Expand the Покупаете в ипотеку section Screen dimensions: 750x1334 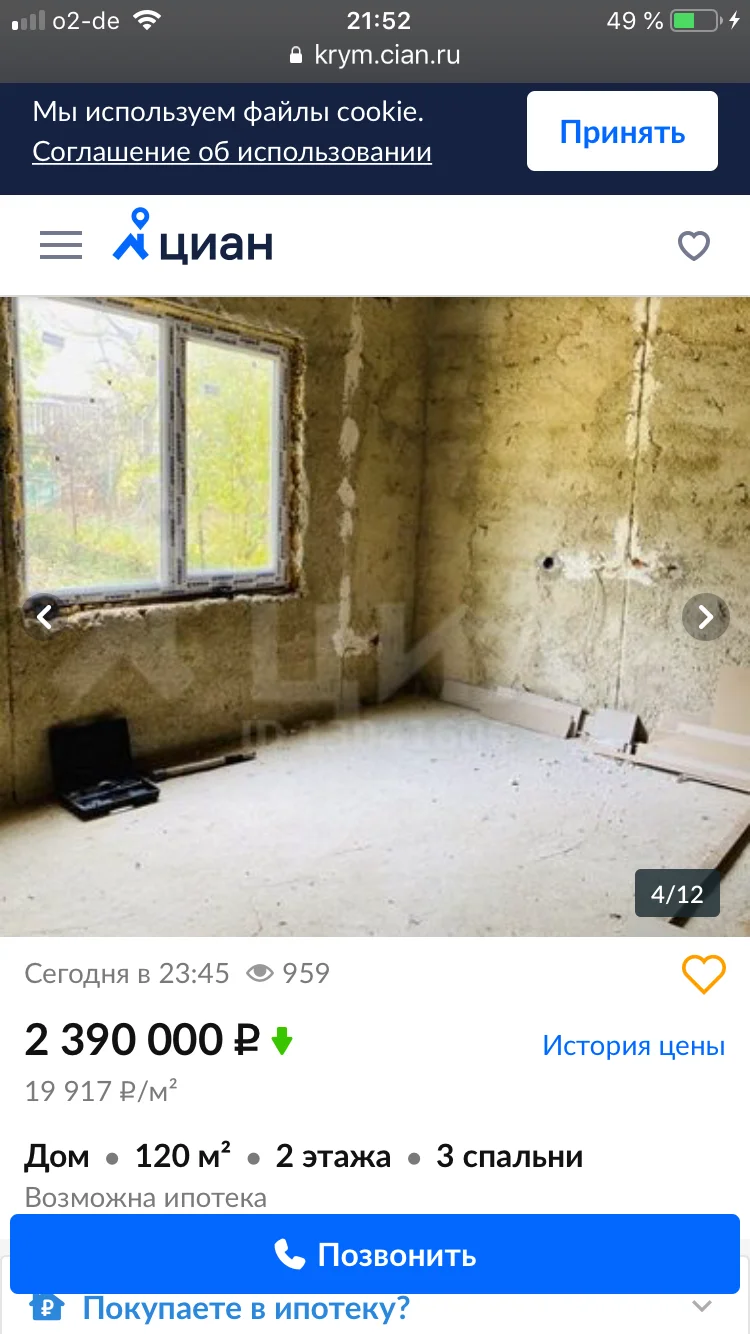click(702, 1306)
